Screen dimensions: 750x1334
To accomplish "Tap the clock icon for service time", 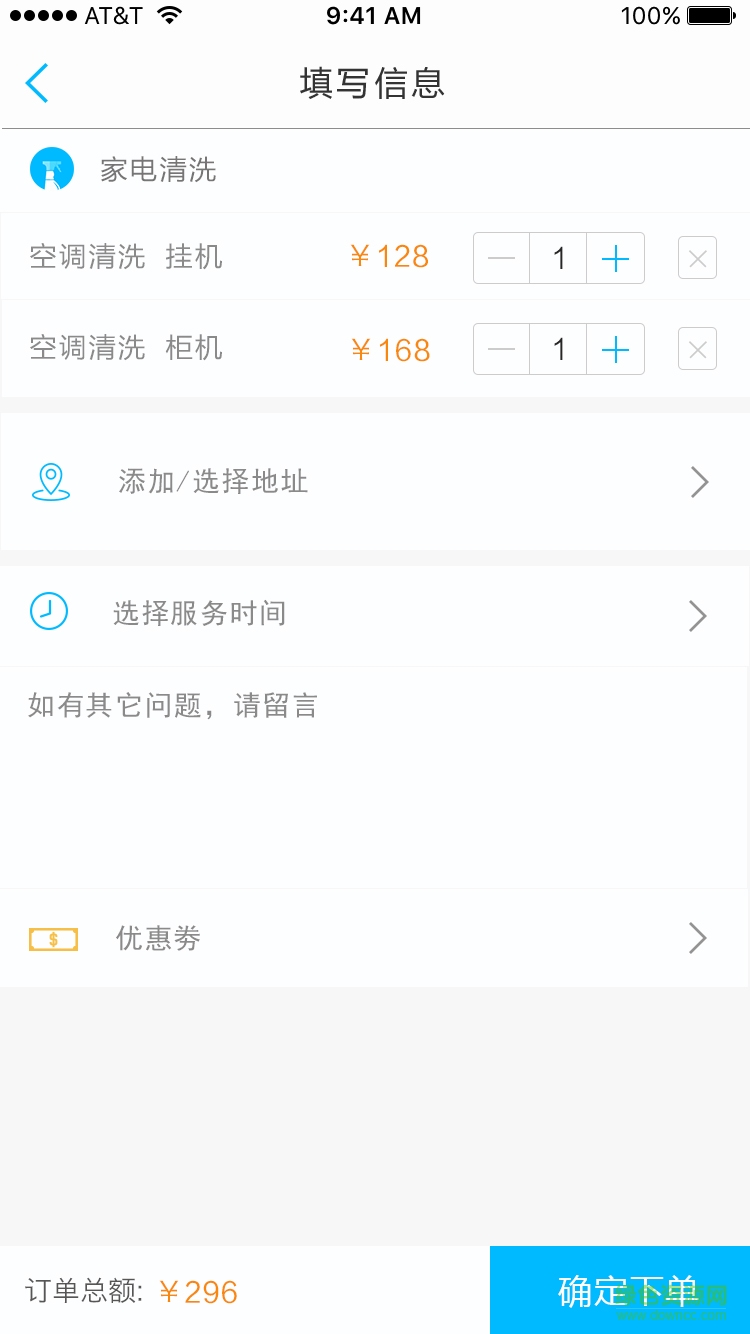I will click(49, 611).
